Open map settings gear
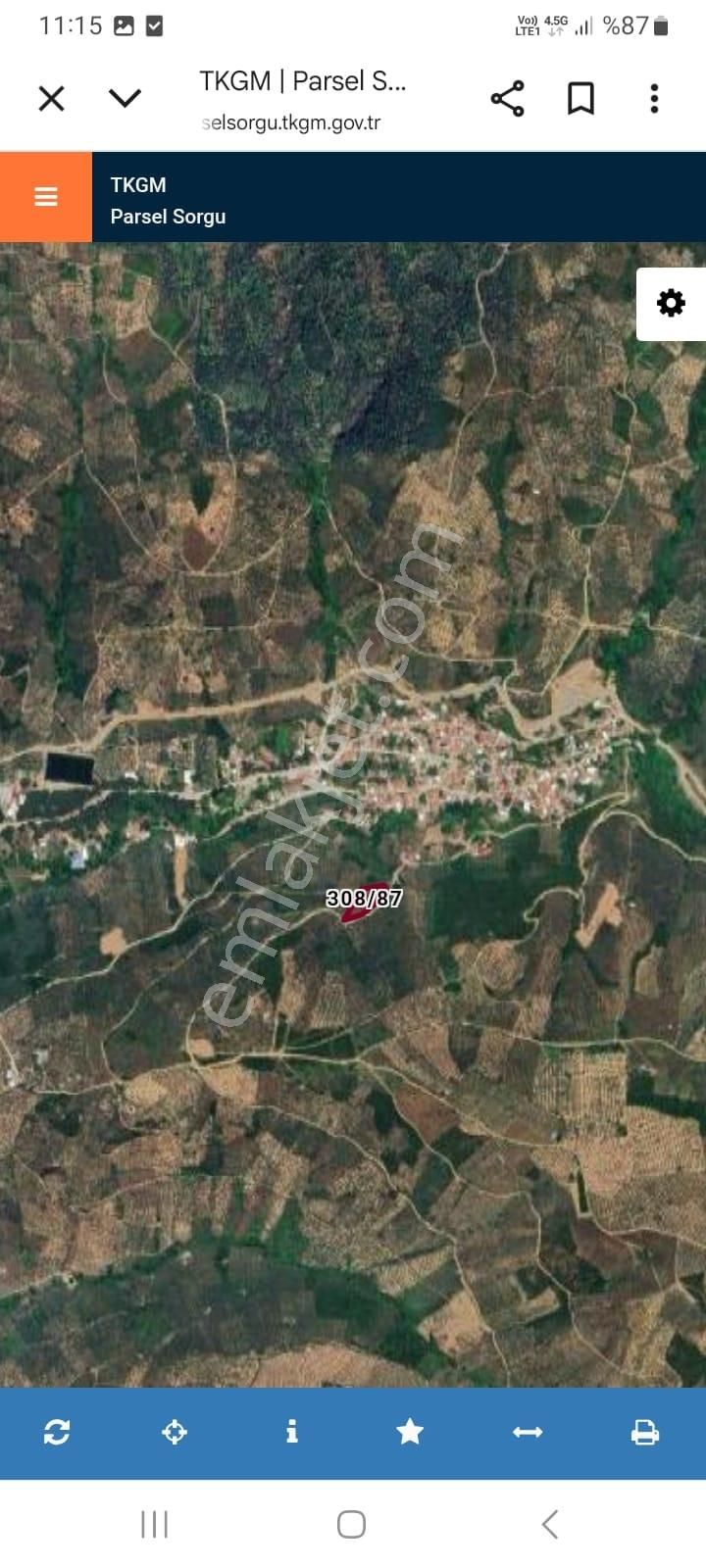Screen dimensions: 706x1568 pos(671,304)
